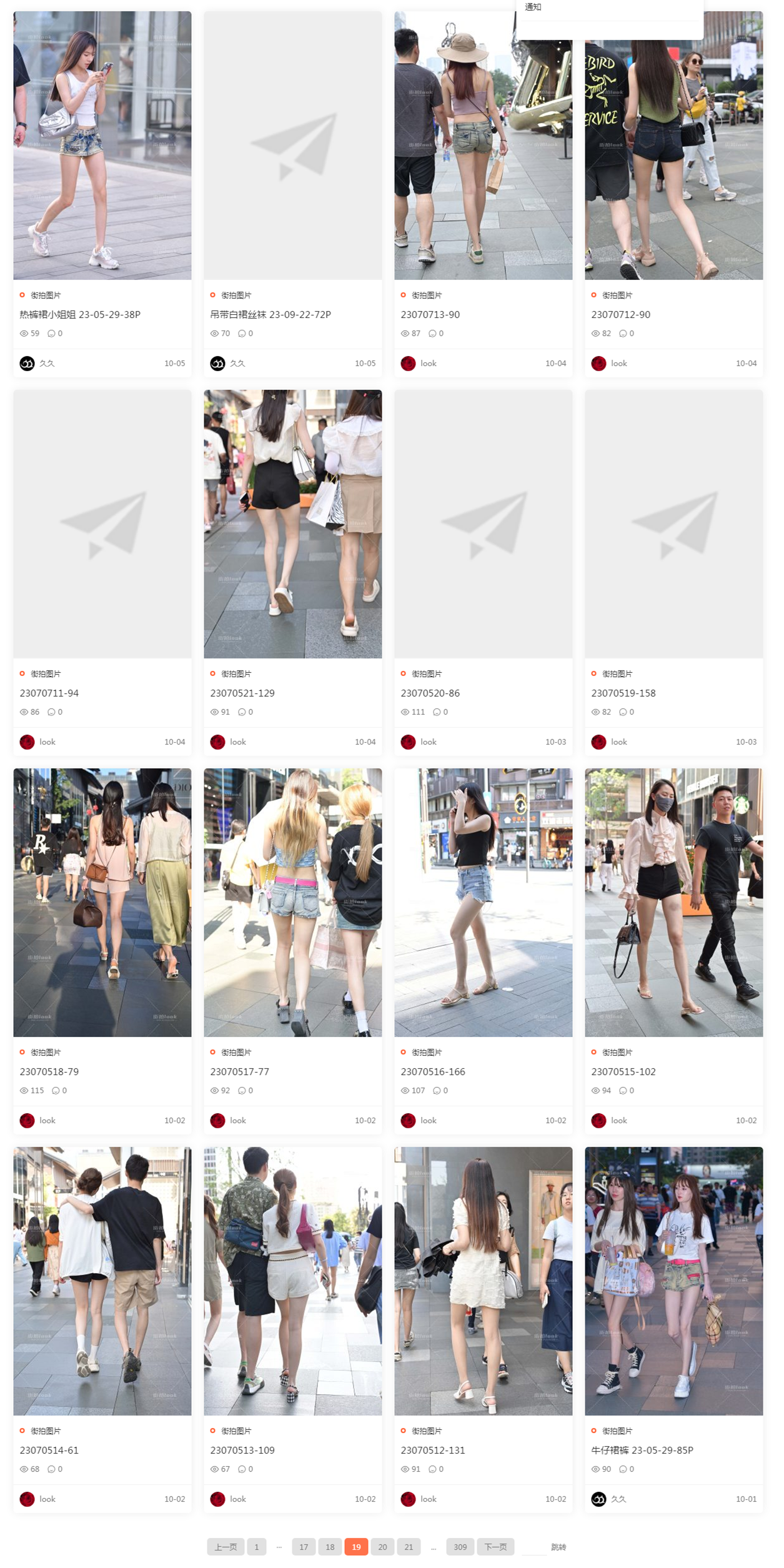Select page 18

click(x=330, y=1547)
